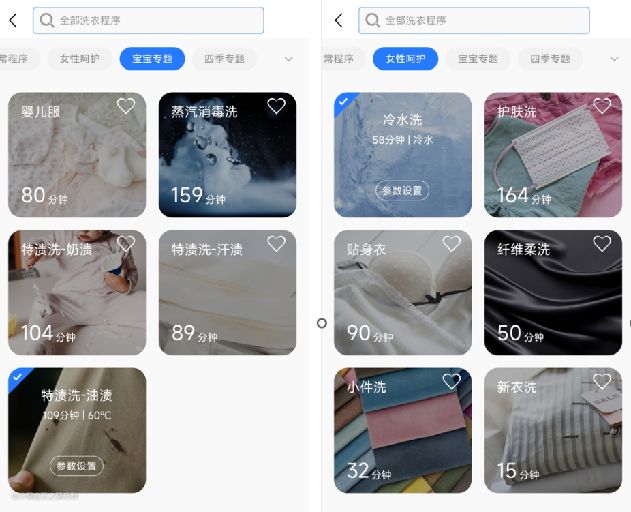Viewport: 631px width, 512px height.
Task: Pick the 贴身衣 90-minute program
Action: [x=402, y=298]
